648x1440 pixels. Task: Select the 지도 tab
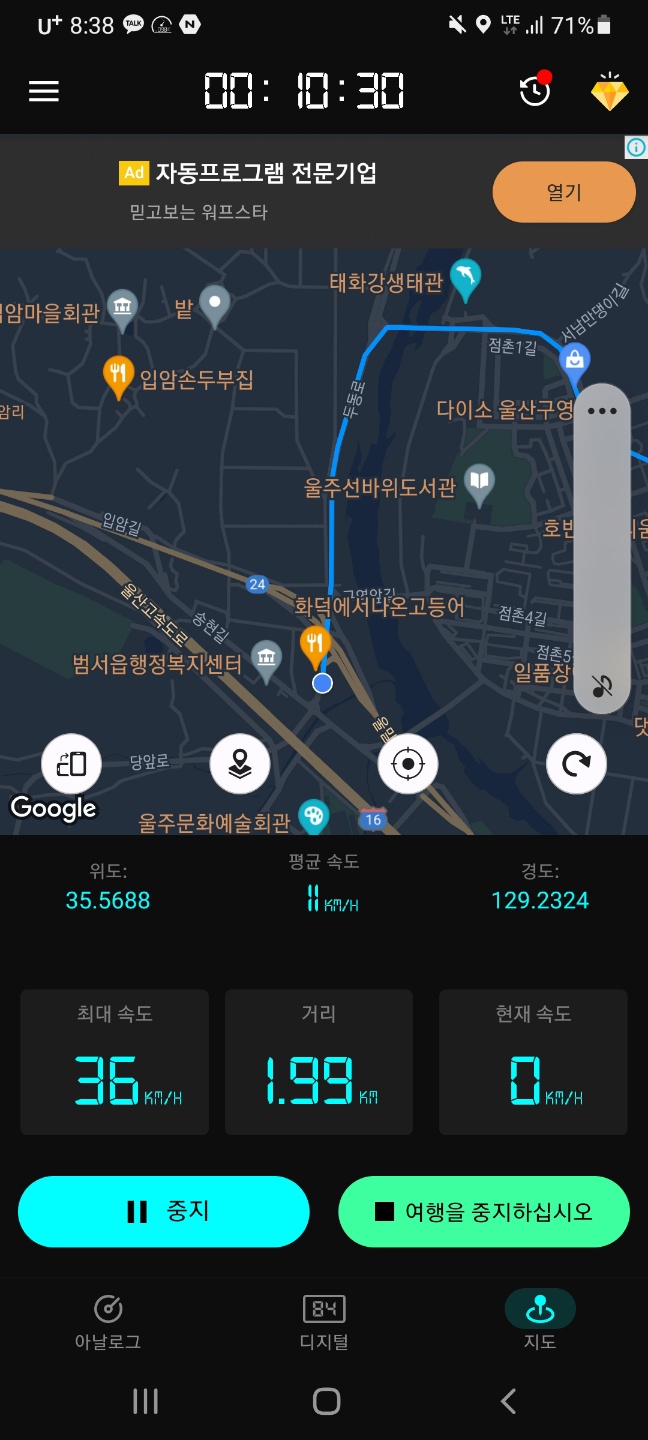540,1320
